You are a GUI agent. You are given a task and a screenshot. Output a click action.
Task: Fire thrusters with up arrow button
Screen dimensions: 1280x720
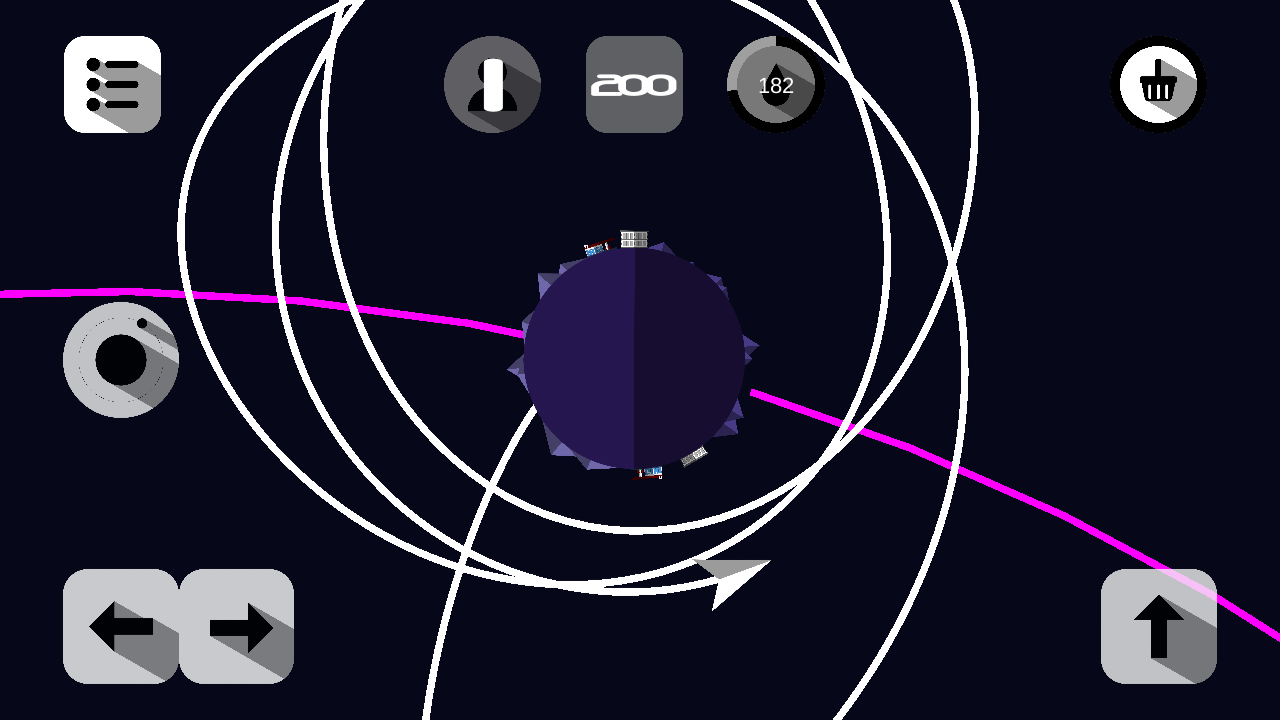[1158, 627]
